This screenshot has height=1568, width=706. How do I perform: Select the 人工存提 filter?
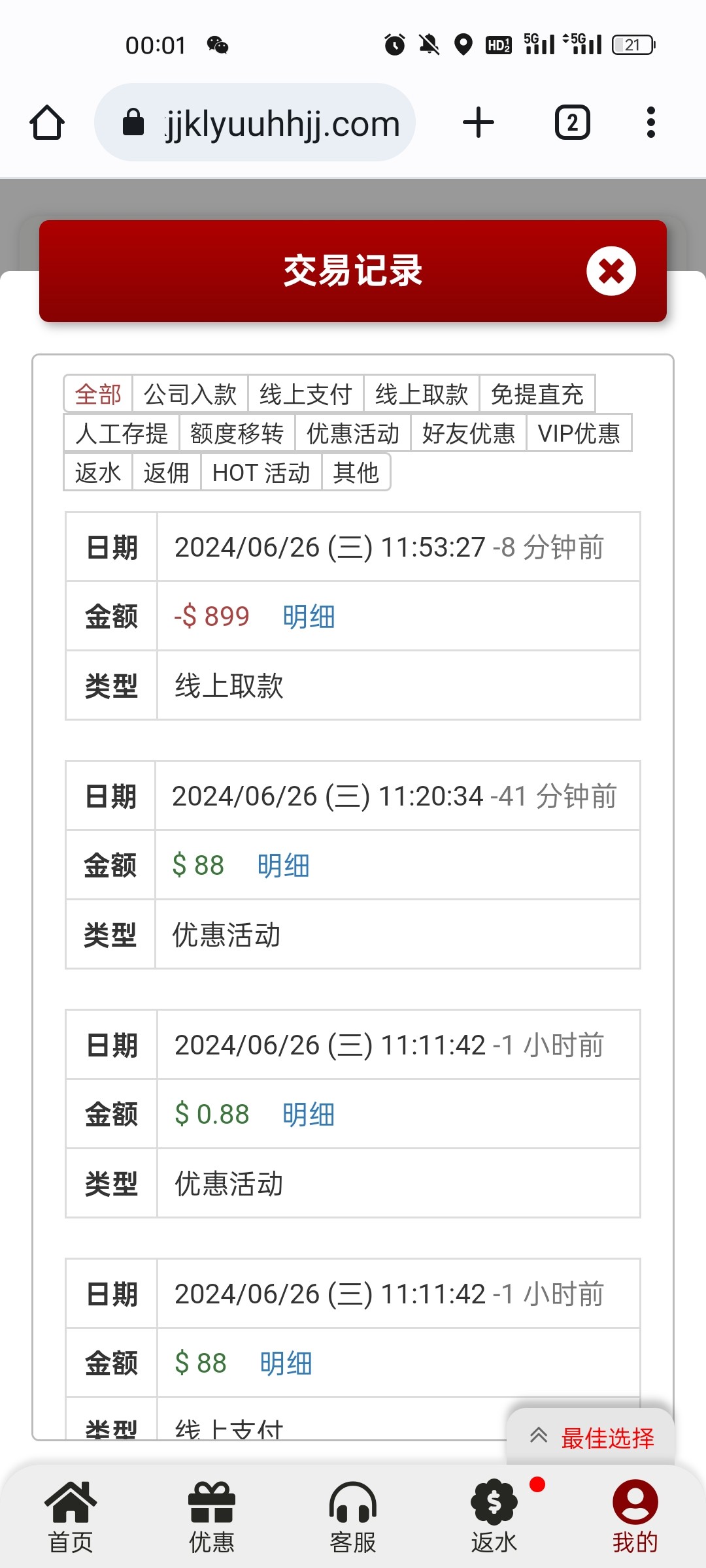(122, 433)
